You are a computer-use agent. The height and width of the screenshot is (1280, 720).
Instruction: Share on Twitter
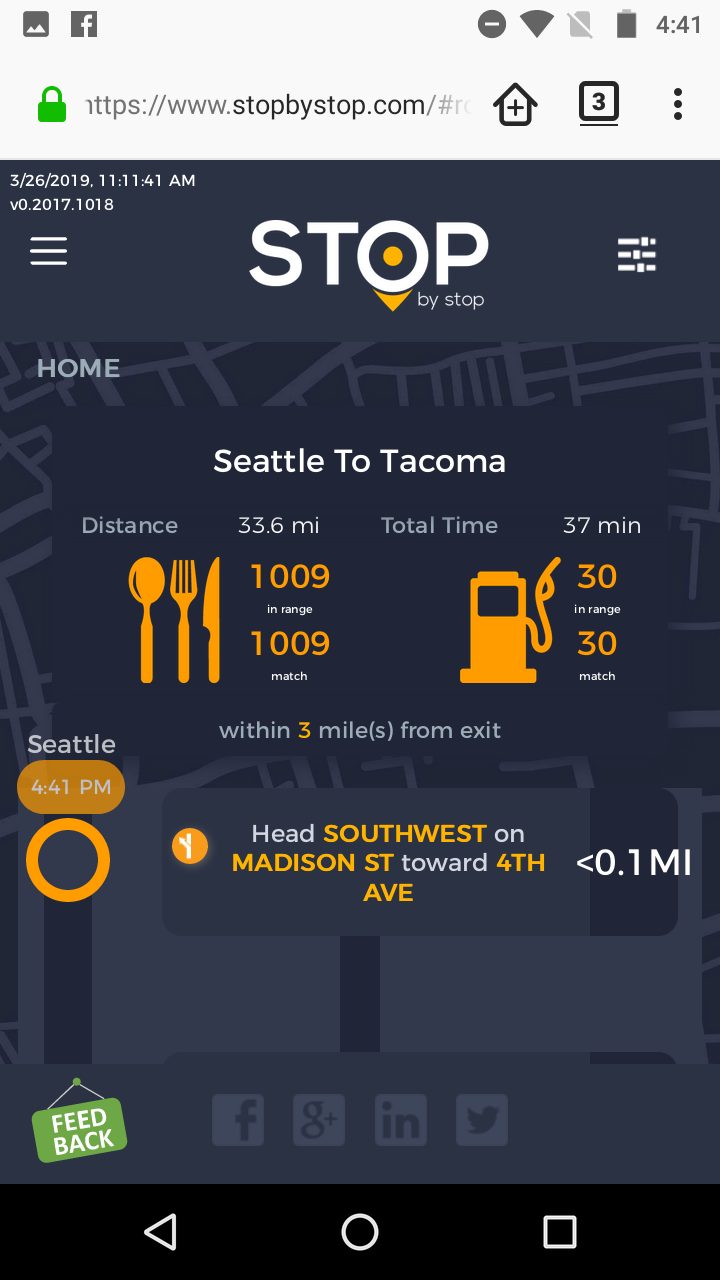482,1120
